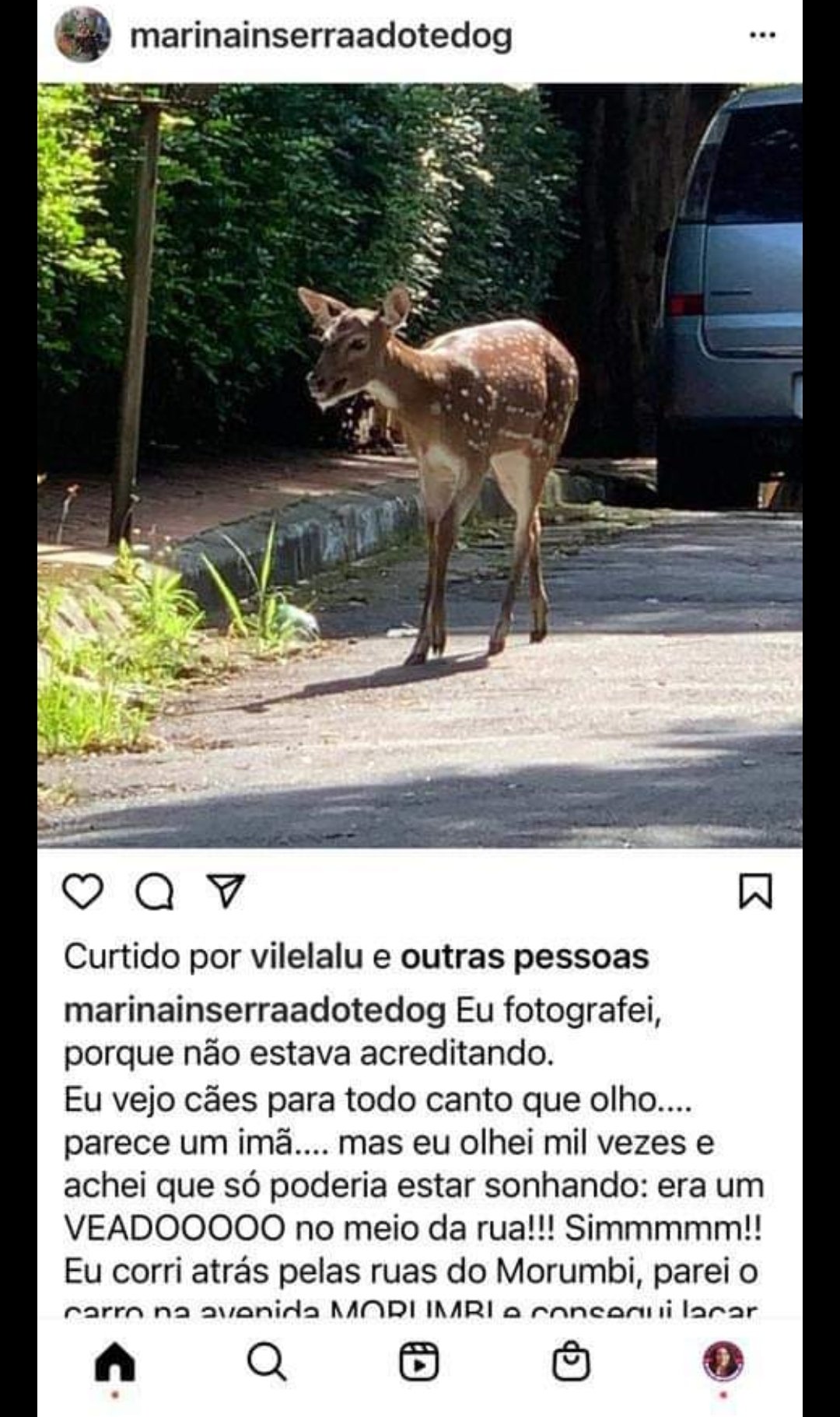
Task: Save the post with the bookmark icon
Action: point(755,891)
